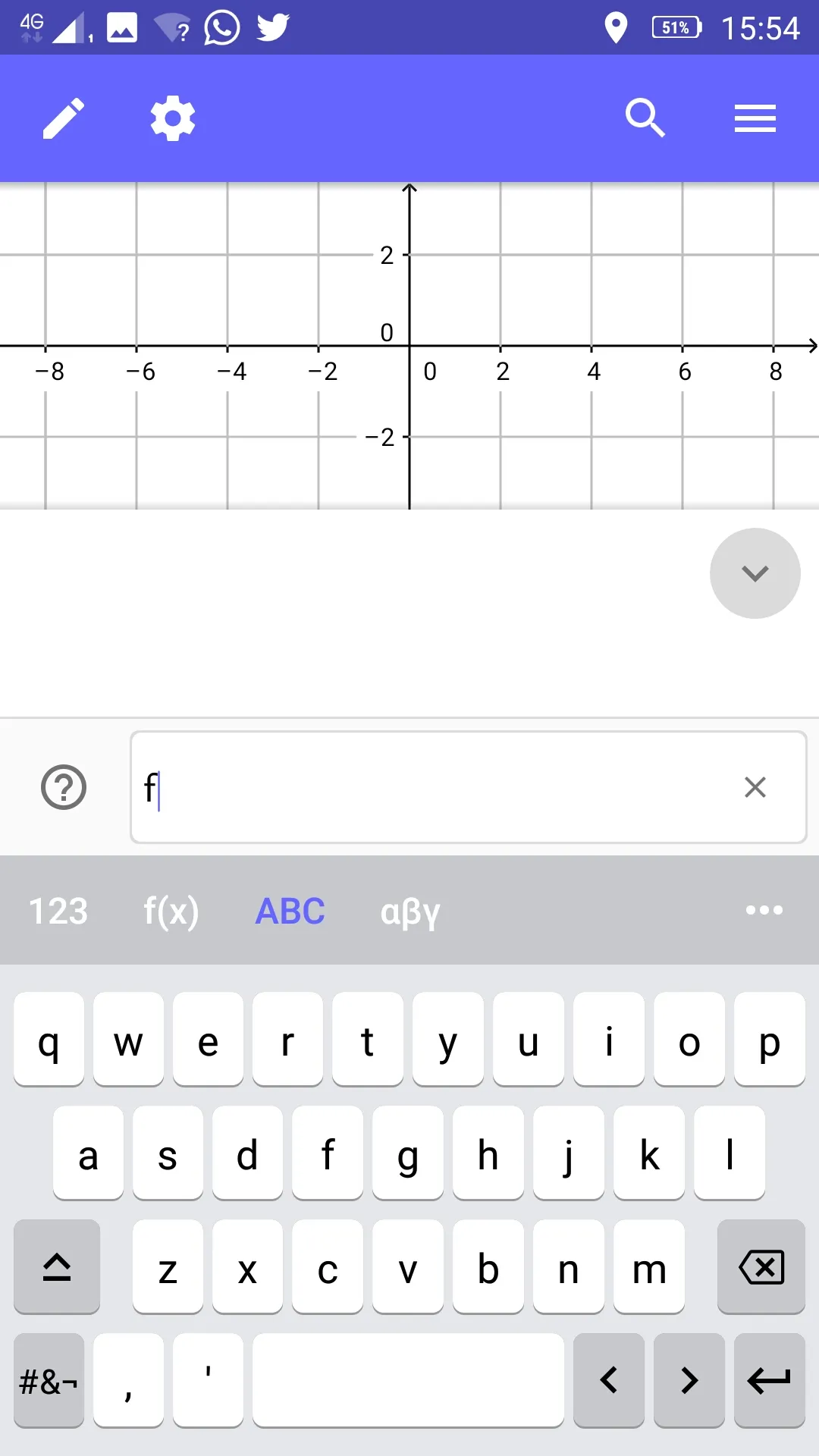This screenshot has width=819, height=1456.
Task: Open the graph settings gear
Action: tap(171, 118)
